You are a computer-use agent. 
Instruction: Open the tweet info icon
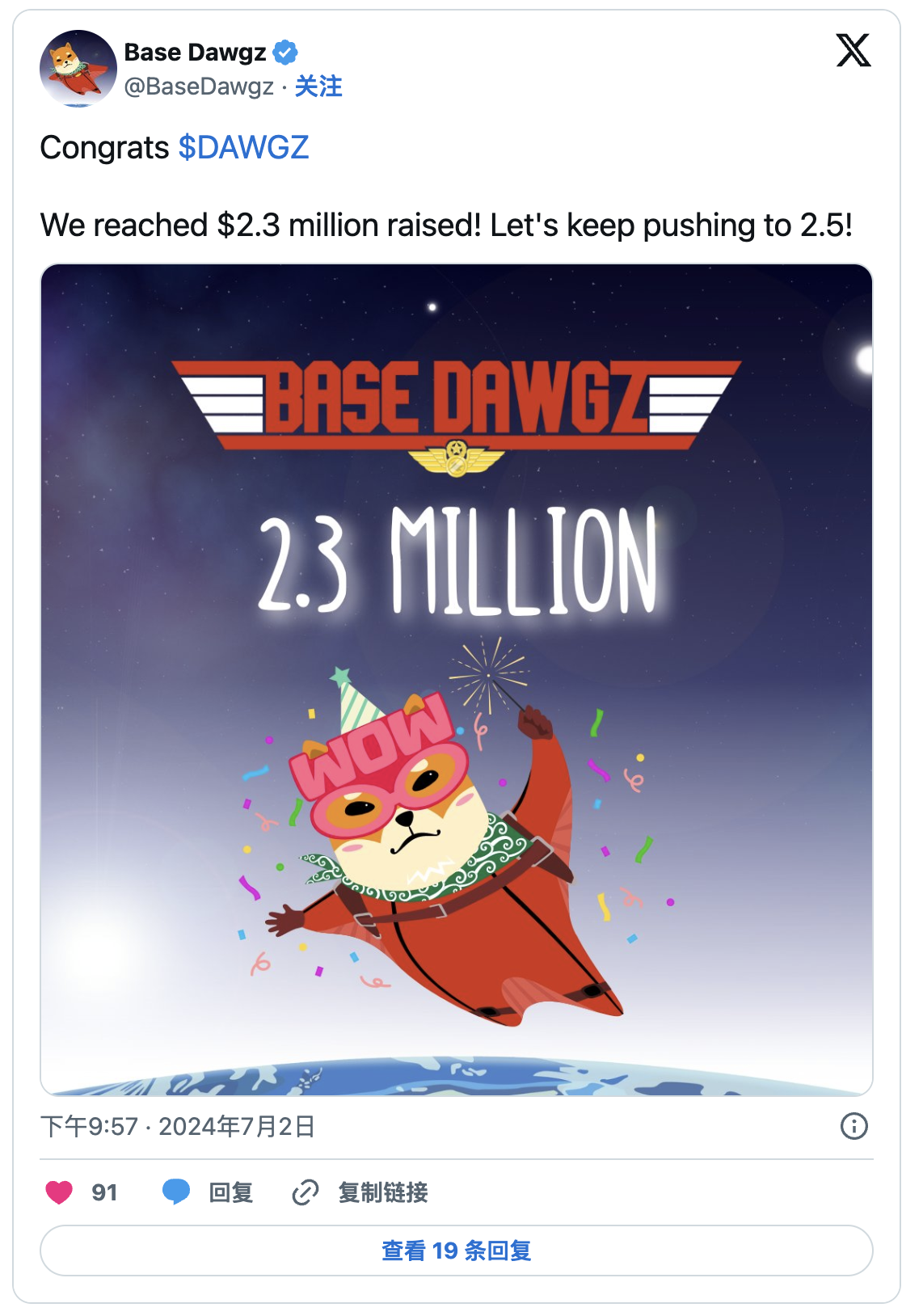pyautogui.click(x=853, y=1126)
